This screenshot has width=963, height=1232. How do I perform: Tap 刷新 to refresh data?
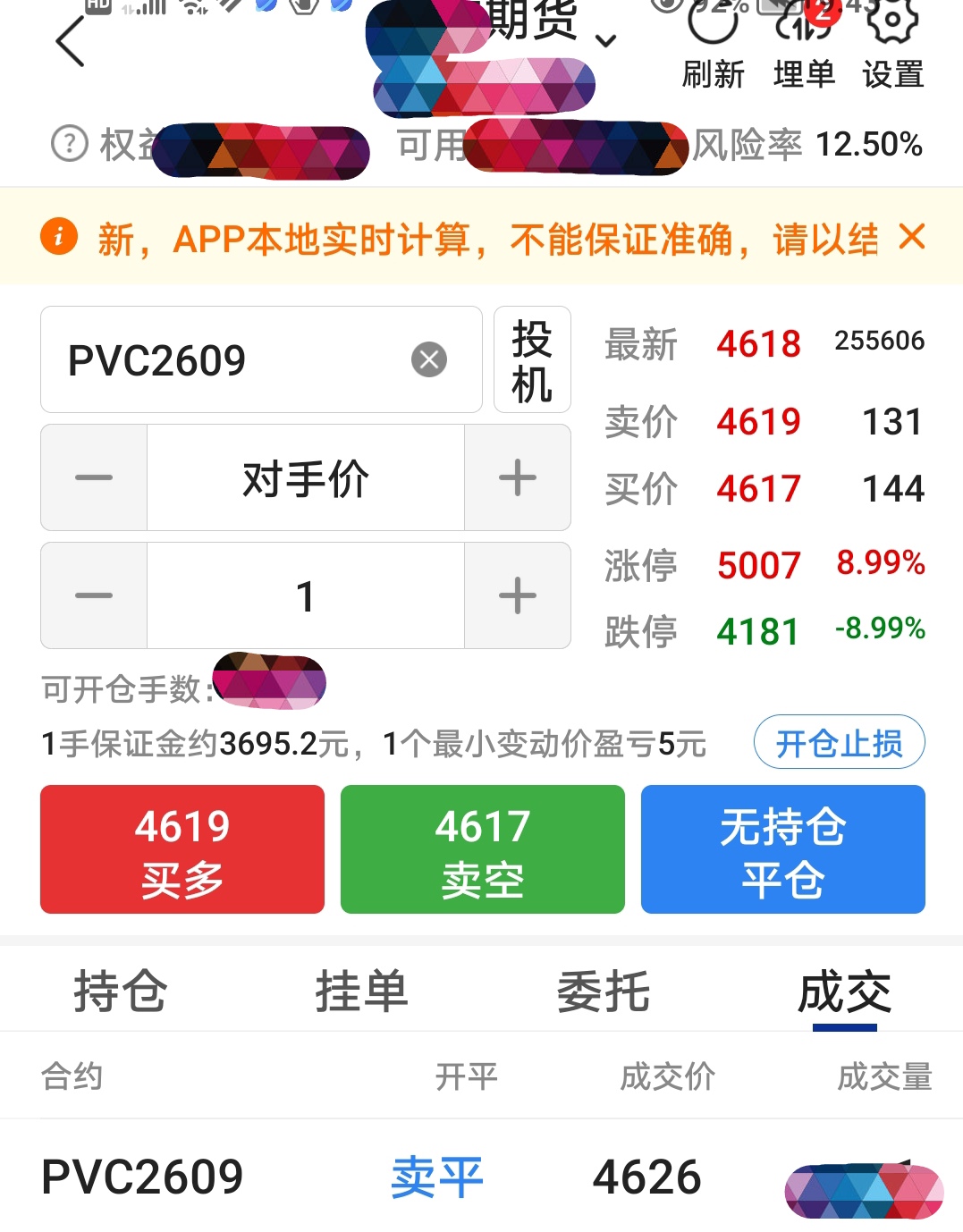(x=713, y=46)
